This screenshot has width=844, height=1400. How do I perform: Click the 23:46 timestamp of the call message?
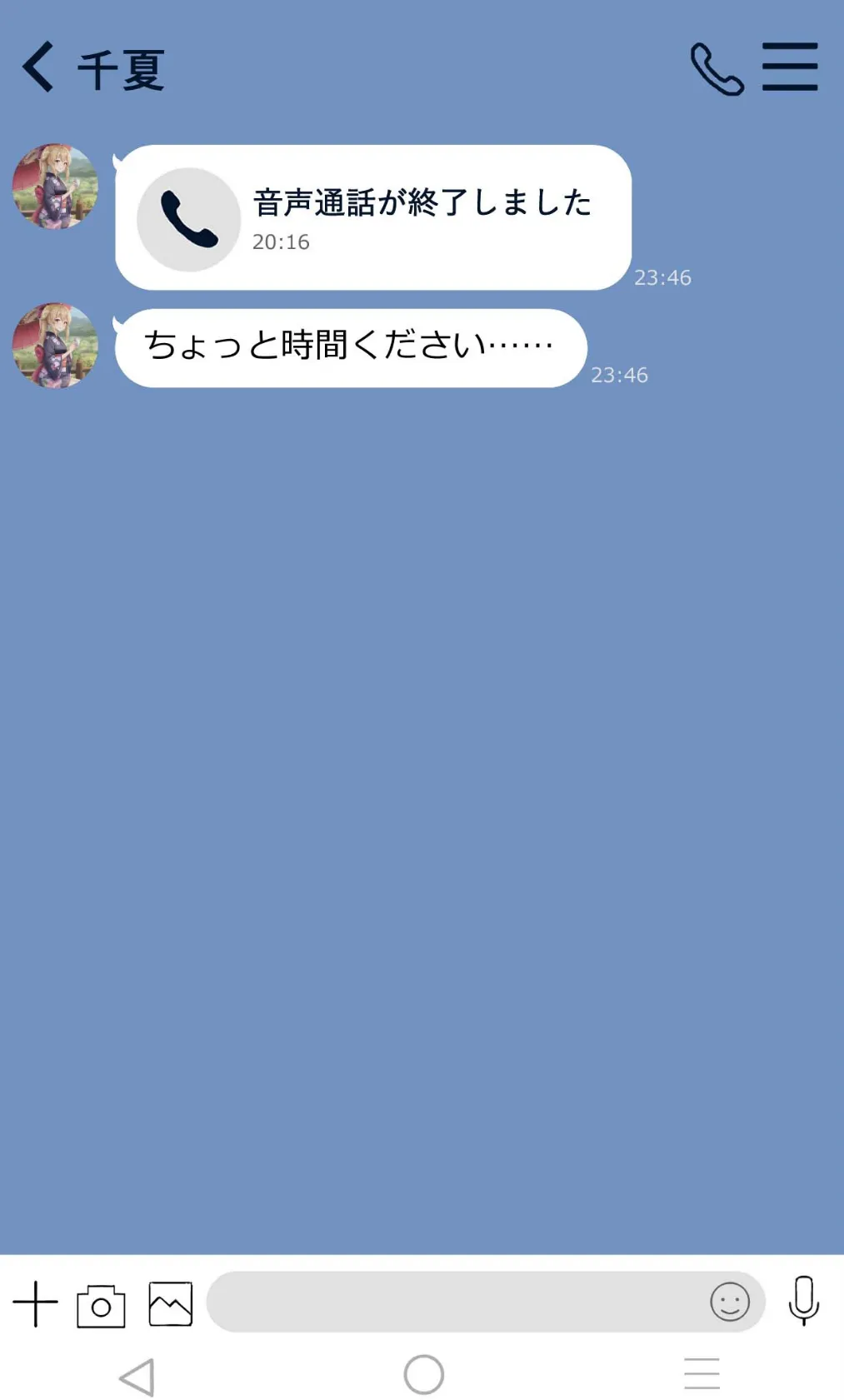pyautogui.click(x=662, y=277)
